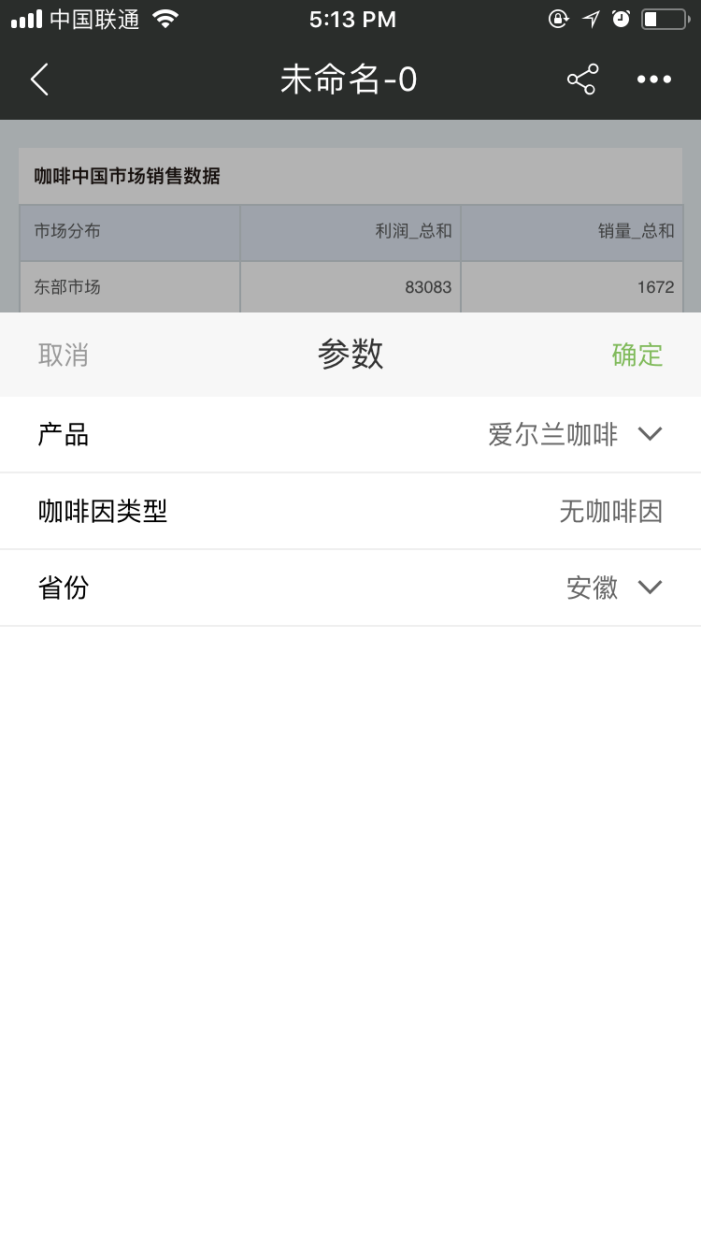The width and height of the screenshot is (701, 1248).
Task: Open the three-dot overflow menu
Action: [x=654, y=80]
